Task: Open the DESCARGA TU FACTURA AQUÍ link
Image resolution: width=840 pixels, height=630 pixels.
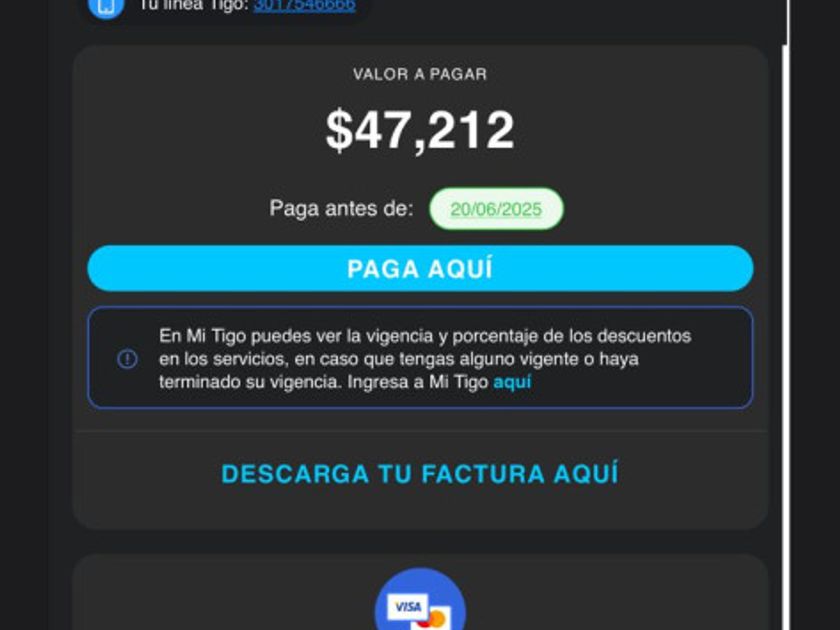Action: [420, 474]
